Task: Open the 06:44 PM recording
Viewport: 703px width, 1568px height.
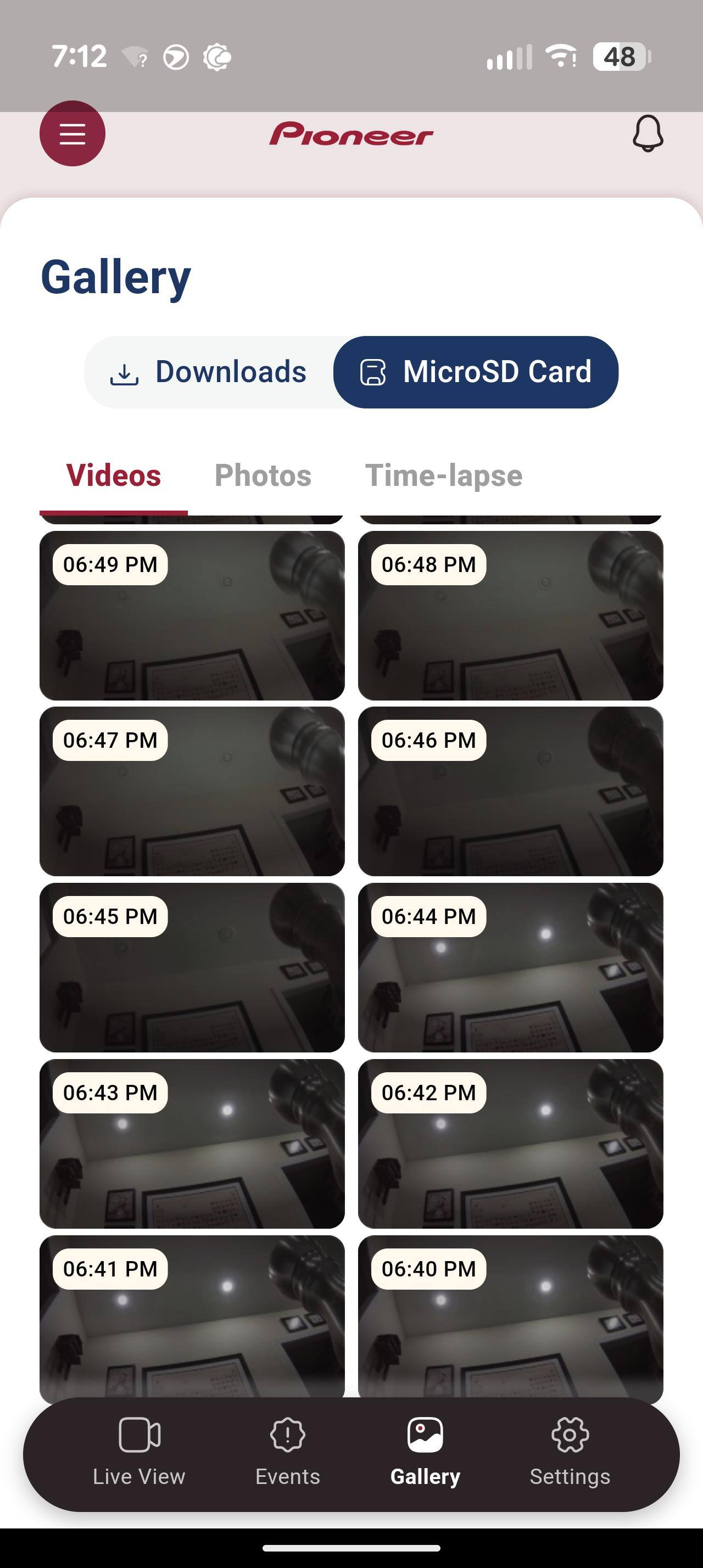Action: pyautogui.click(x=510, y=967)
